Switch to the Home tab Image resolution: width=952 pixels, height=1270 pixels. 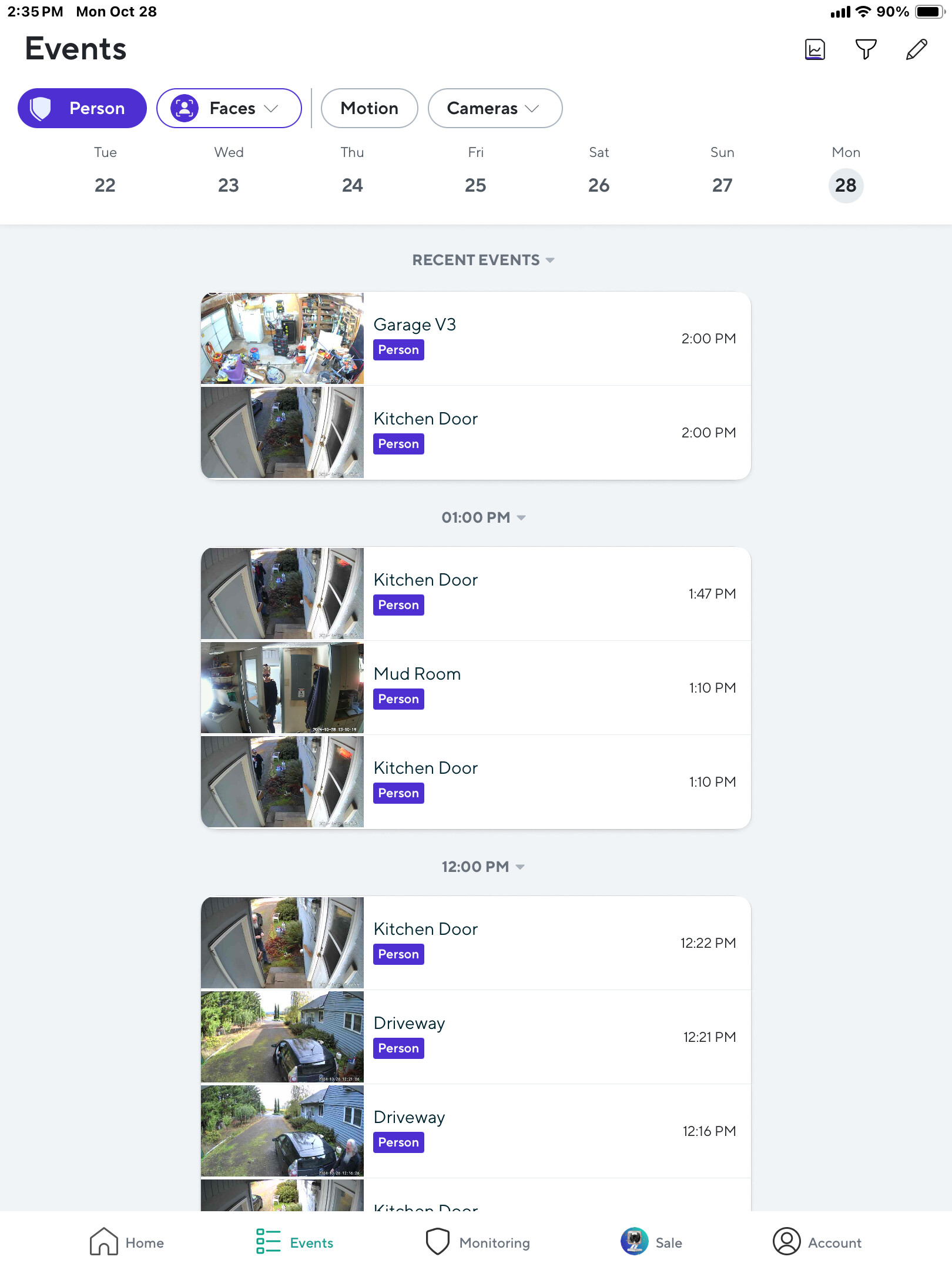[127, 1242]
